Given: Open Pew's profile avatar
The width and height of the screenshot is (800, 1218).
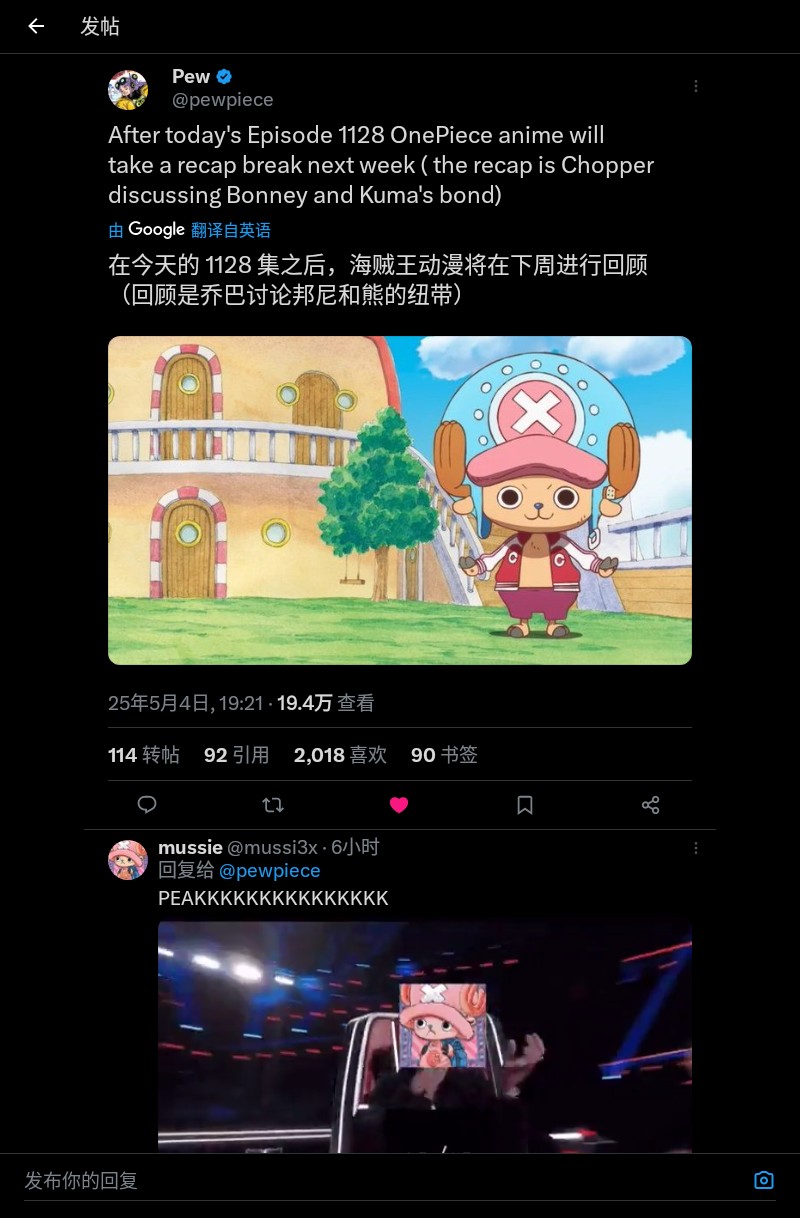Looking at the screenshot, I should (x=128, y=90).
